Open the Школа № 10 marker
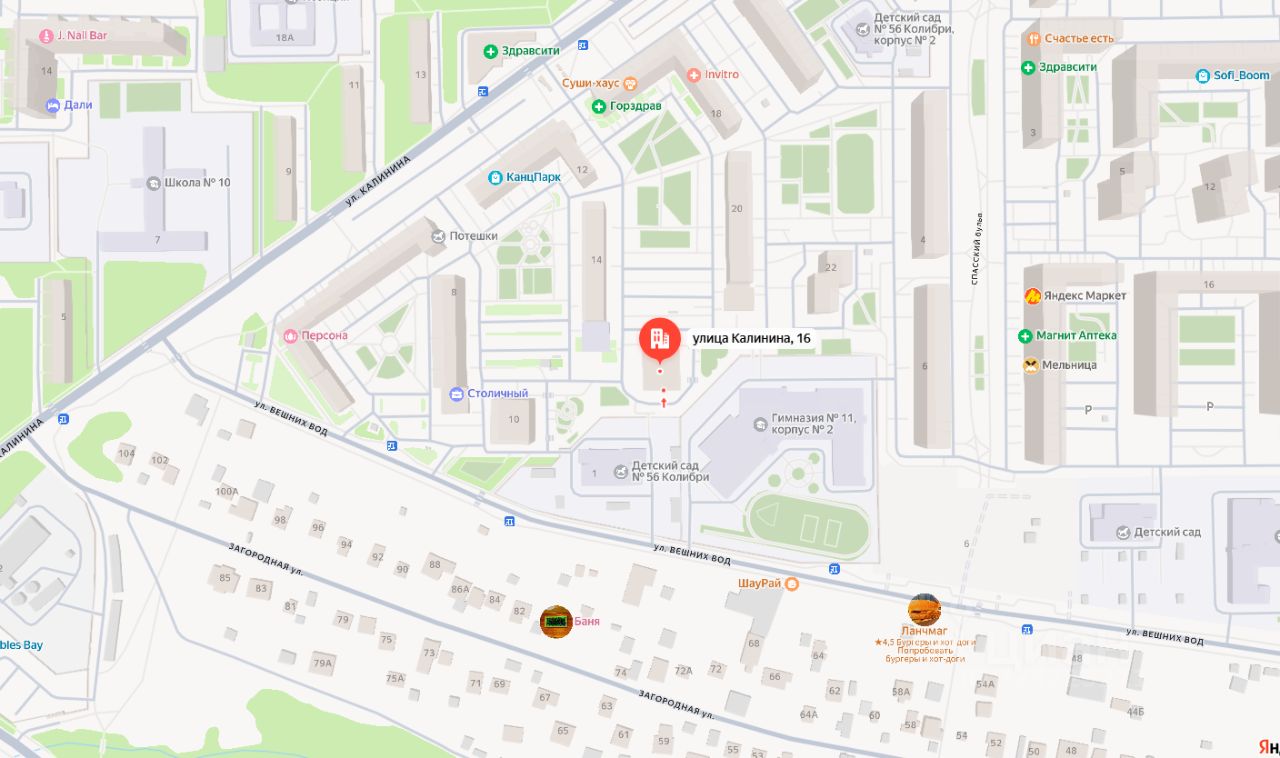 click(x=153, y=183)
